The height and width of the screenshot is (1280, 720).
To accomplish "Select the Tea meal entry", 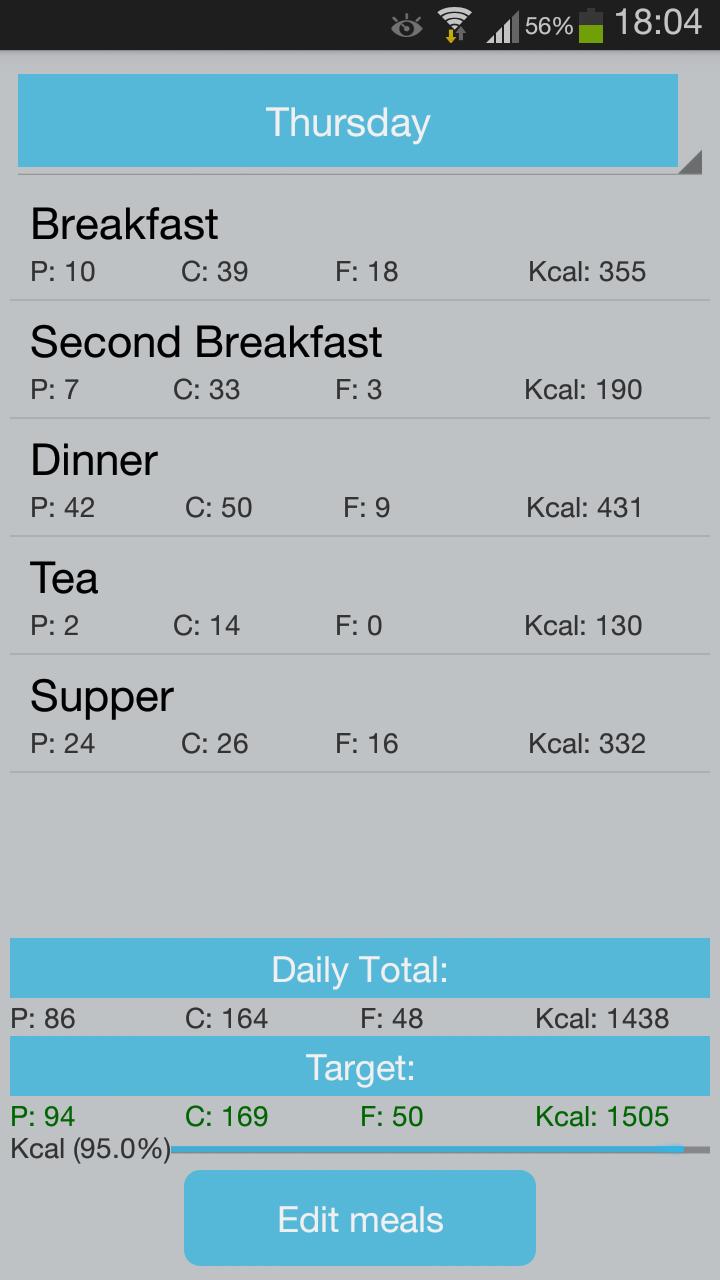I will coord(360,594).
